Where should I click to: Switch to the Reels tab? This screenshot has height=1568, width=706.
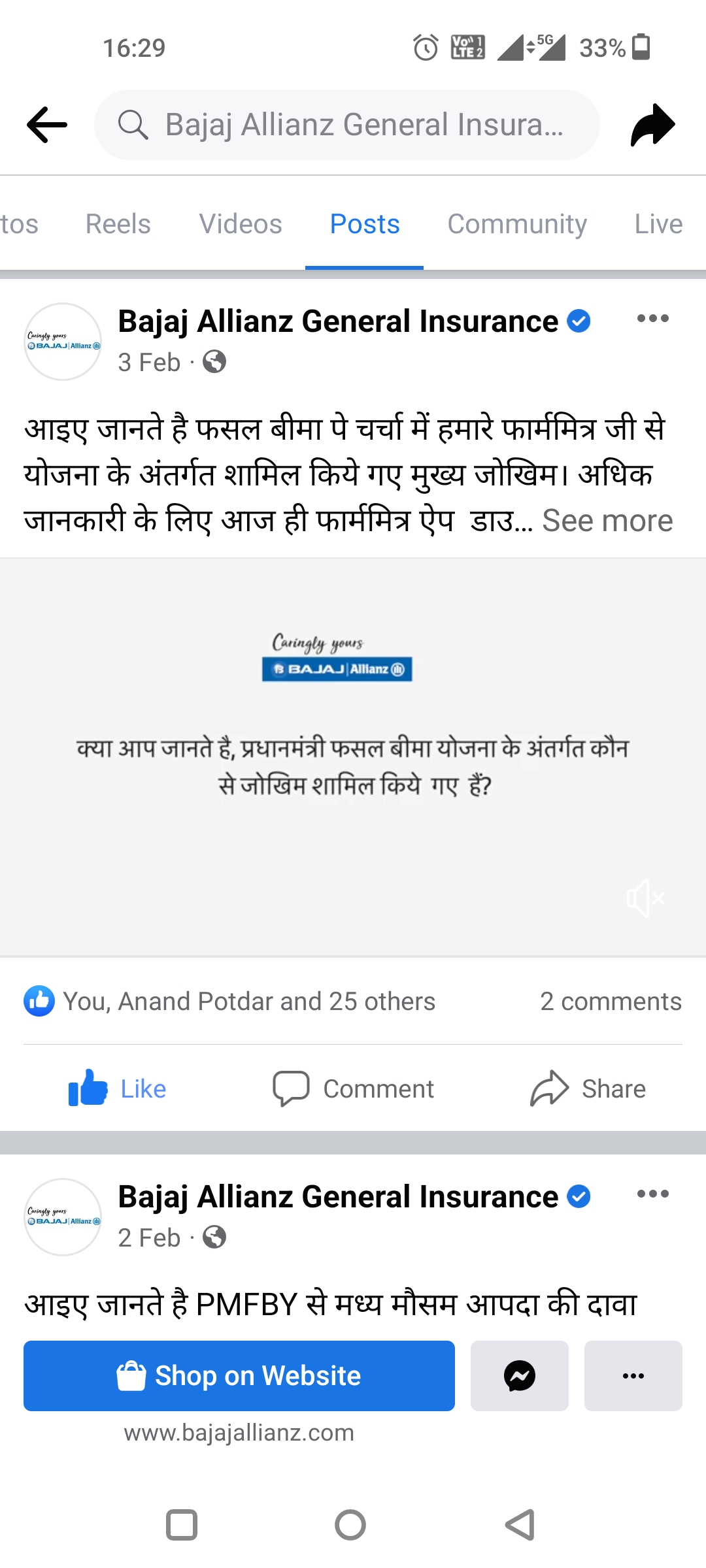pos(118,224)
